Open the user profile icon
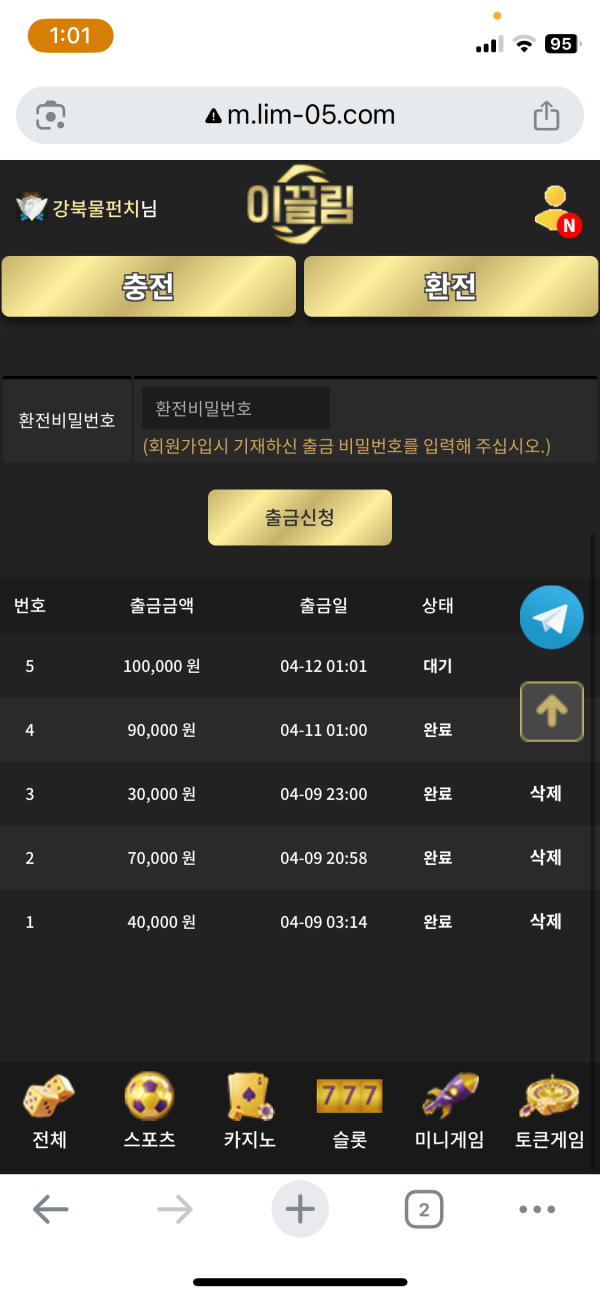Image resolution: width=600 pixels, height=1299 pixels. point(555,210)
